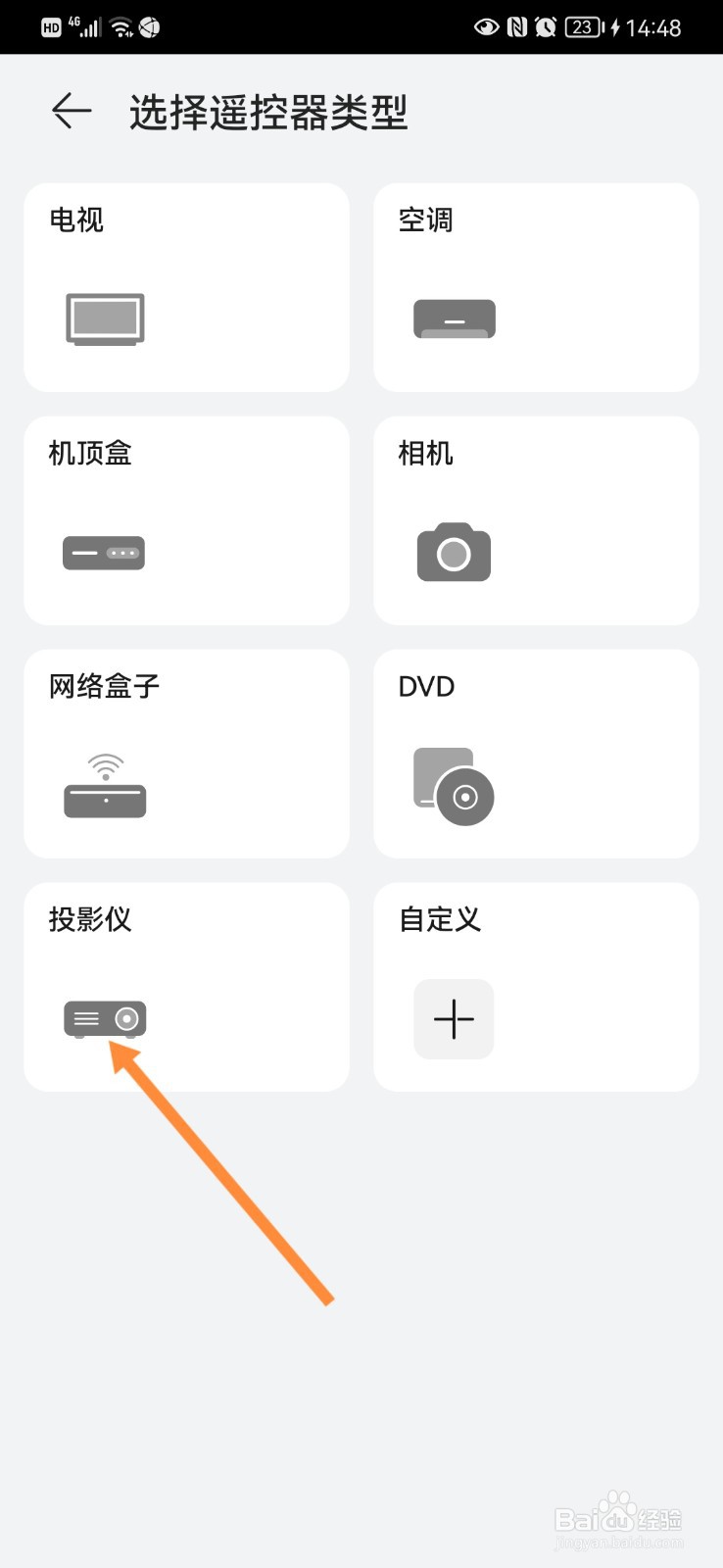Open the 电视 remote category card
The height and width of the screenshot is (1568, 723).
point(186,285)
